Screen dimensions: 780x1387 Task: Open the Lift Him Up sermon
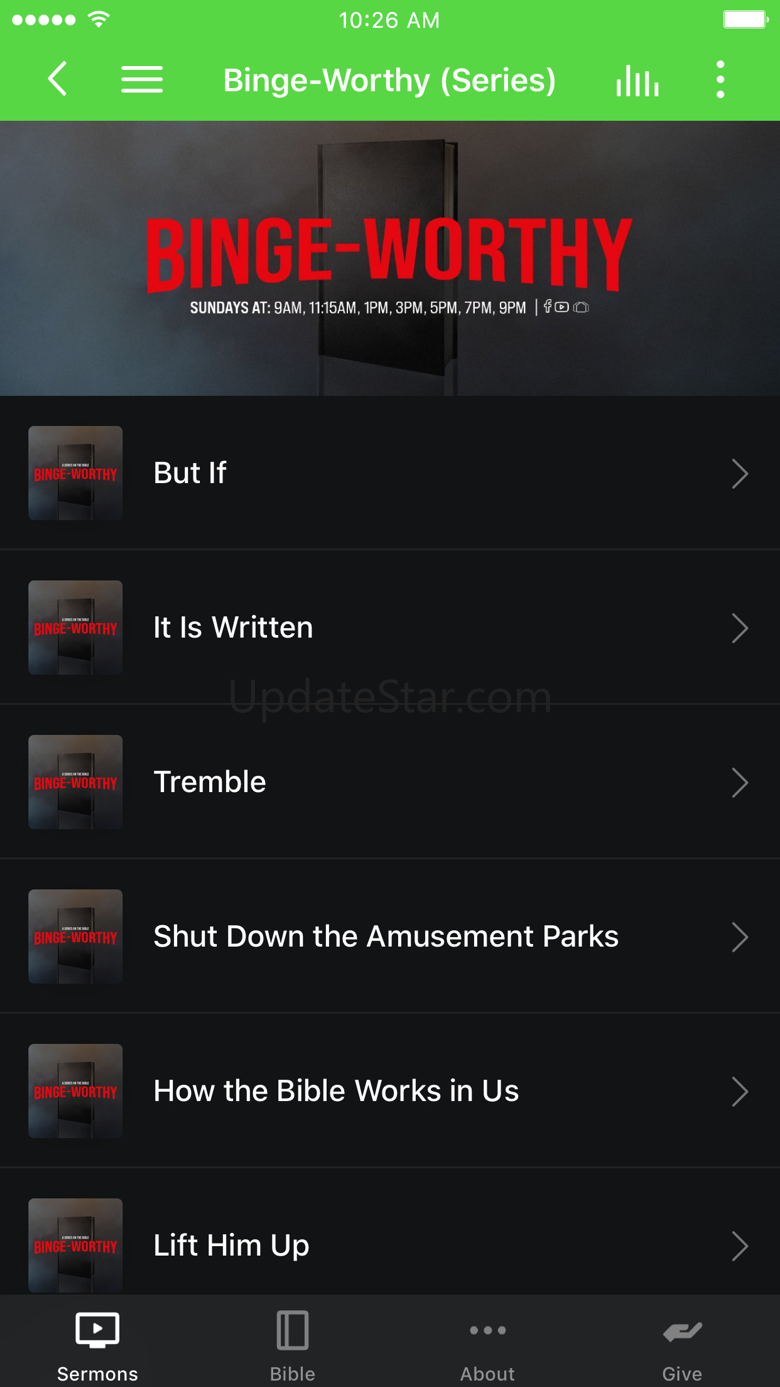point(390,1232)
